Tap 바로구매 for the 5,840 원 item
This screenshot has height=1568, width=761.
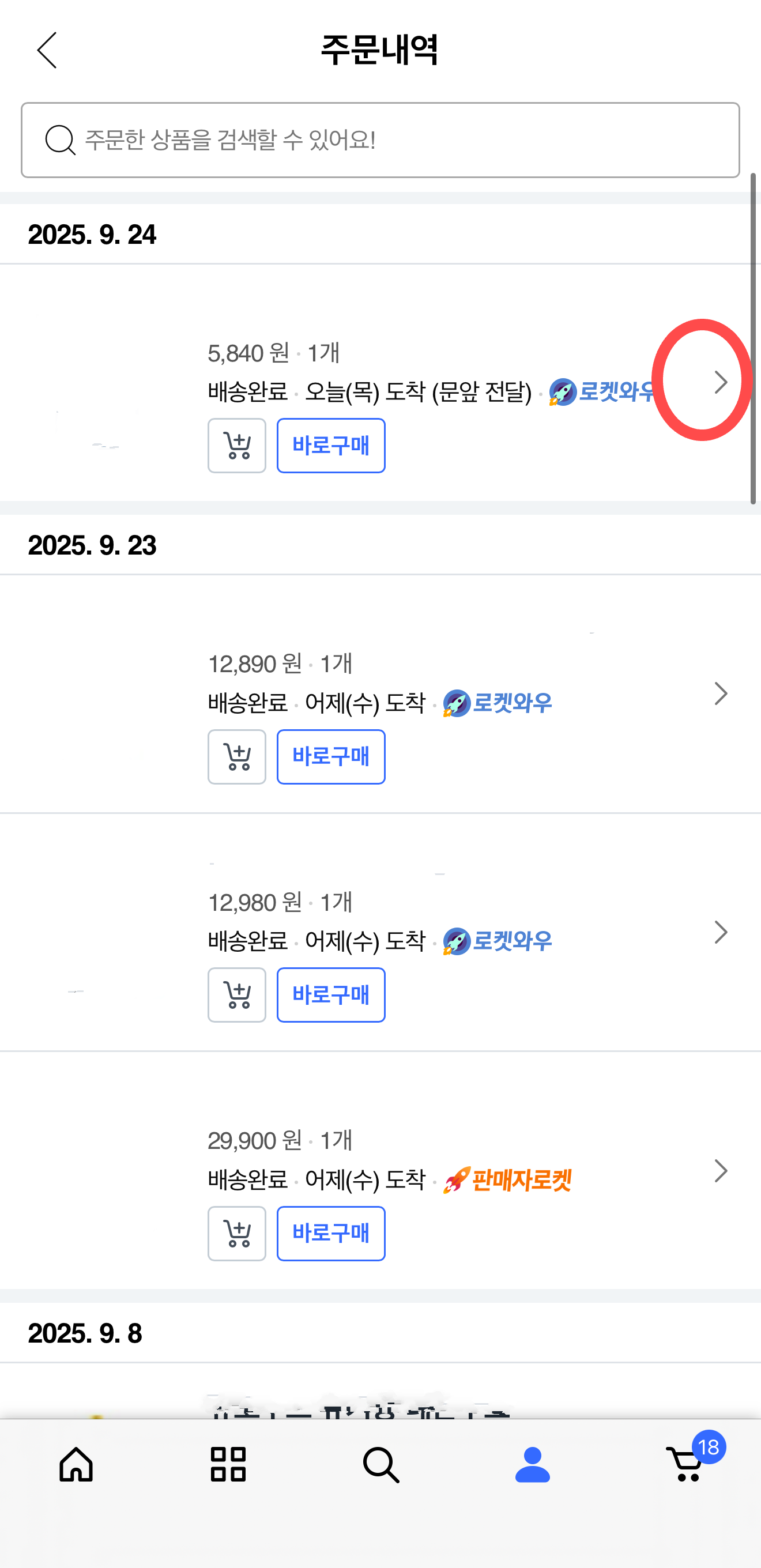[x=330, y=446]
